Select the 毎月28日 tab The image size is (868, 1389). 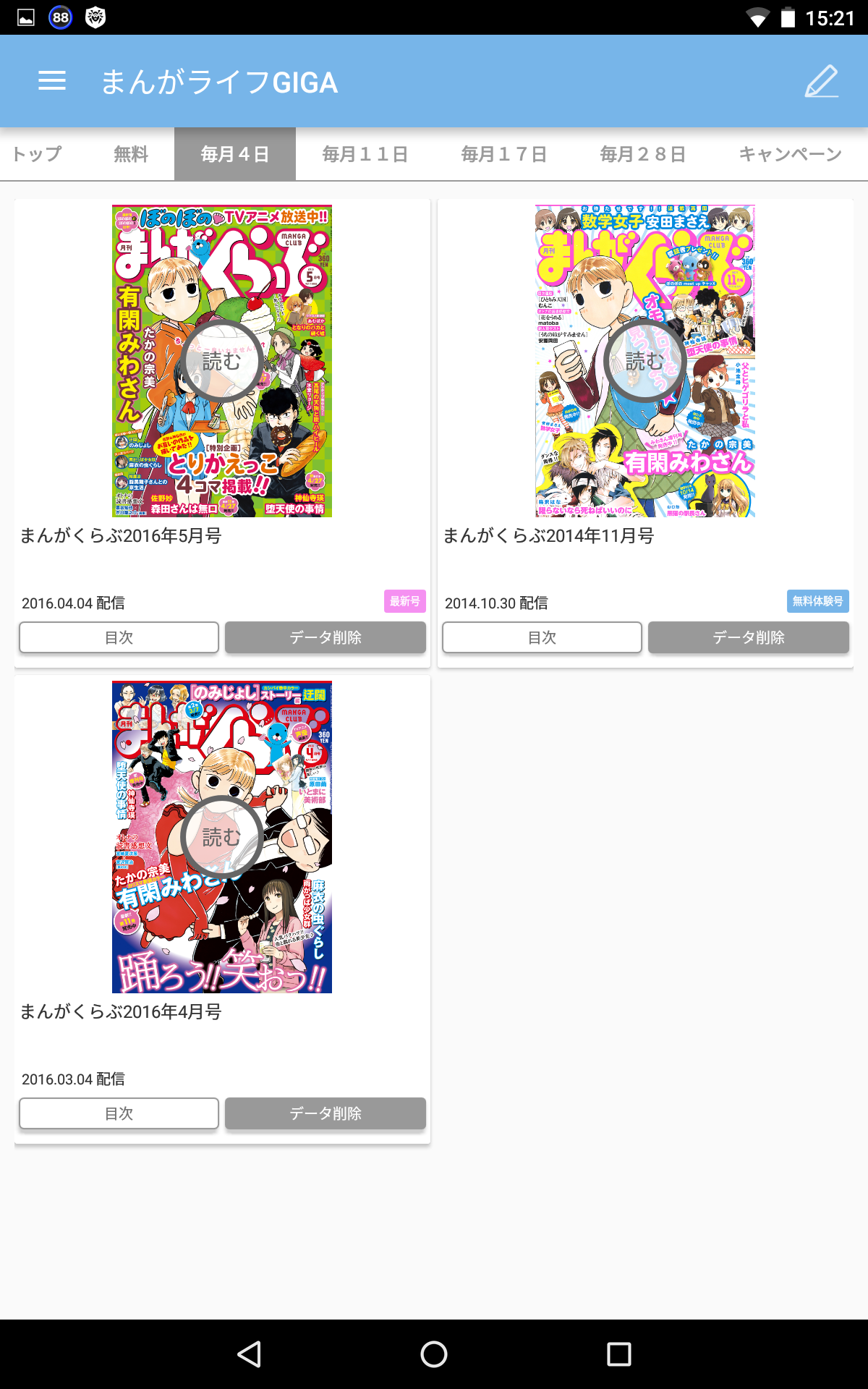tap(643, 154)
